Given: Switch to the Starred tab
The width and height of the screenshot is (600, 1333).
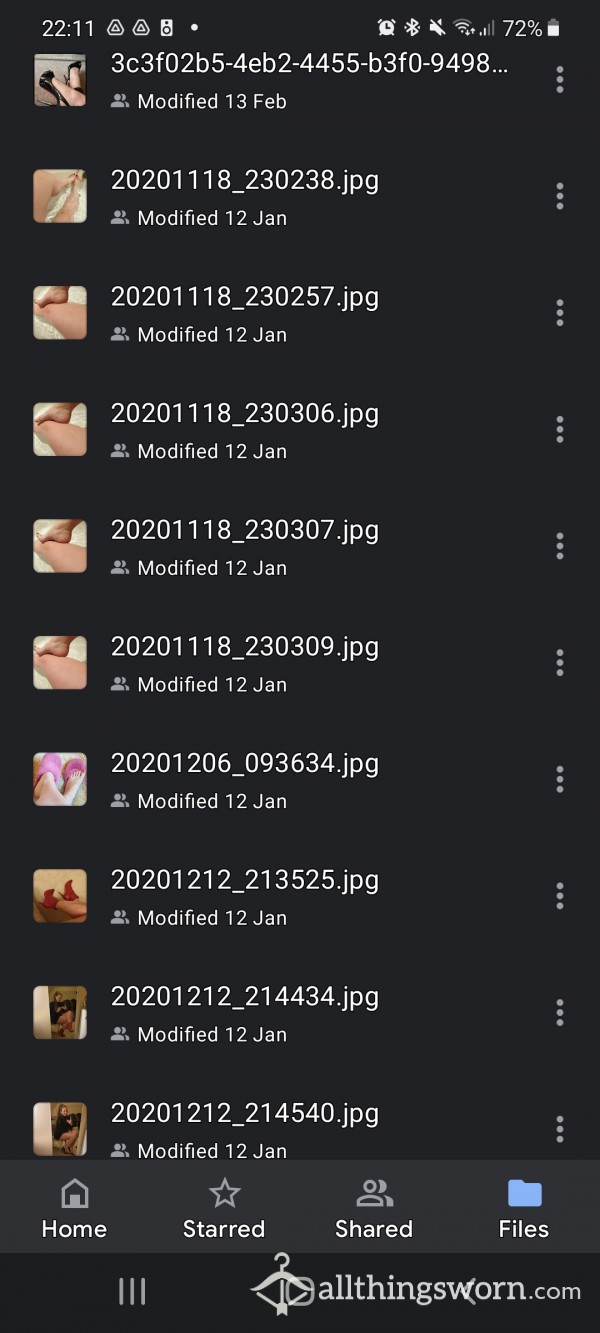Looking at the screenshot, I should 224,1207.
